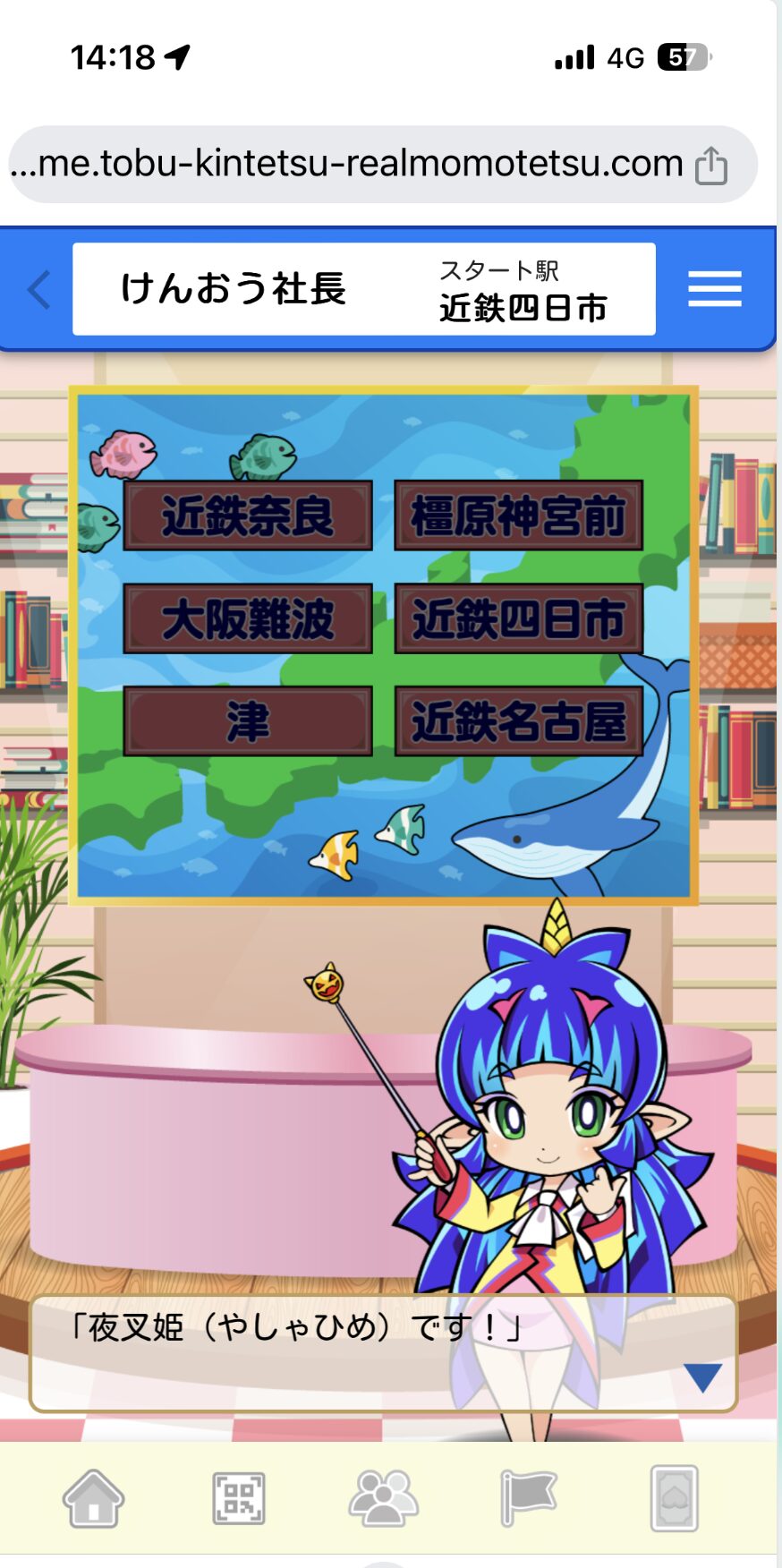Pick 大阪難波 station
The width and height of the screenshot is (782, 1568).
[x=248, y=618]
